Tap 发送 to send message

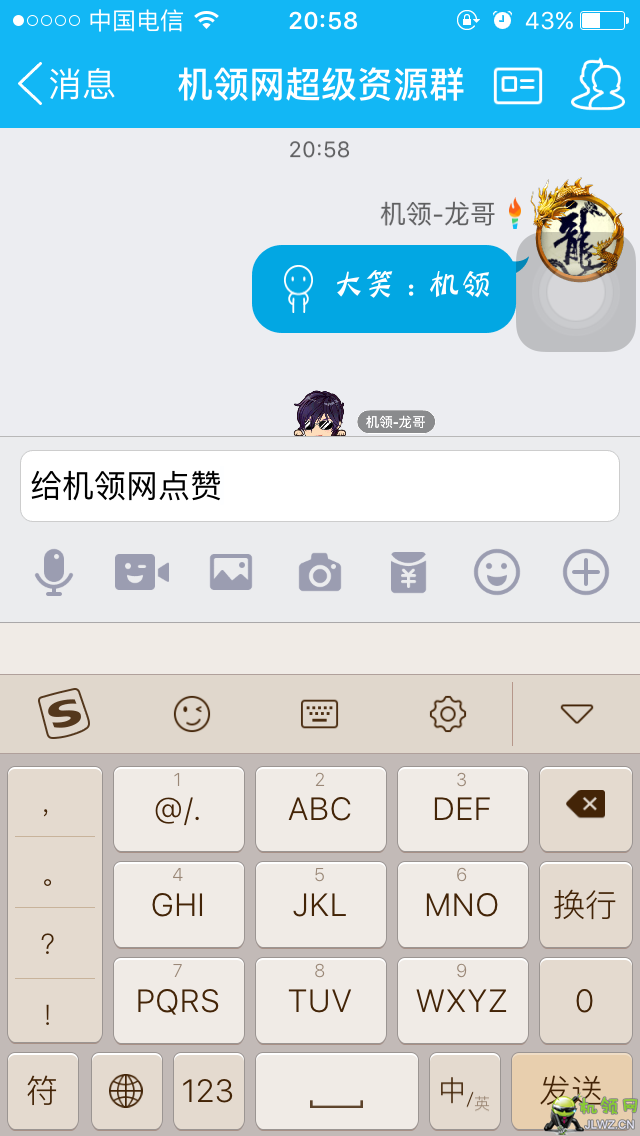571,1090
